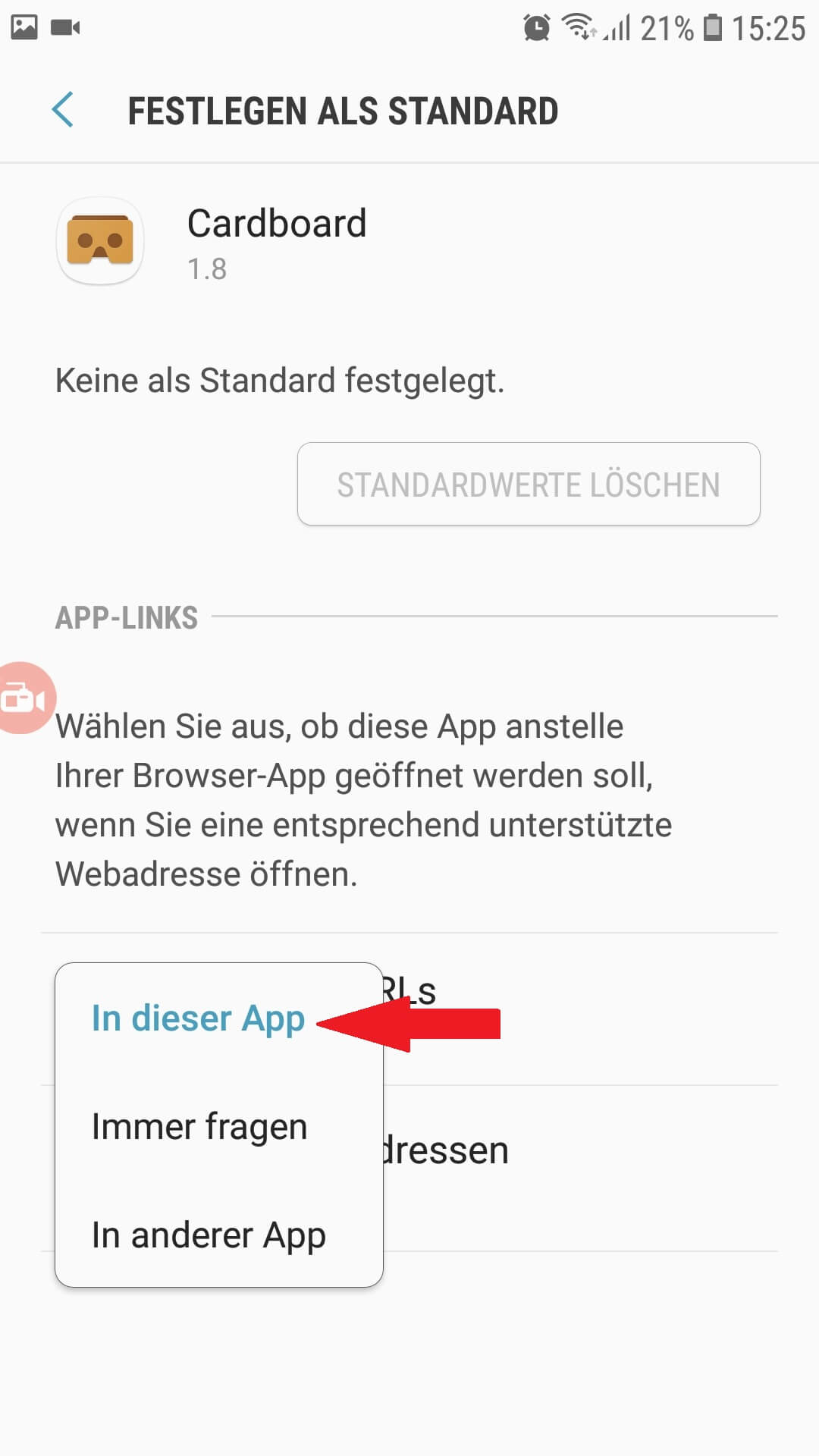Pick 'In anderer App' option
The height and width of the screenshot is (1456, 819).
click(209, 1235)
